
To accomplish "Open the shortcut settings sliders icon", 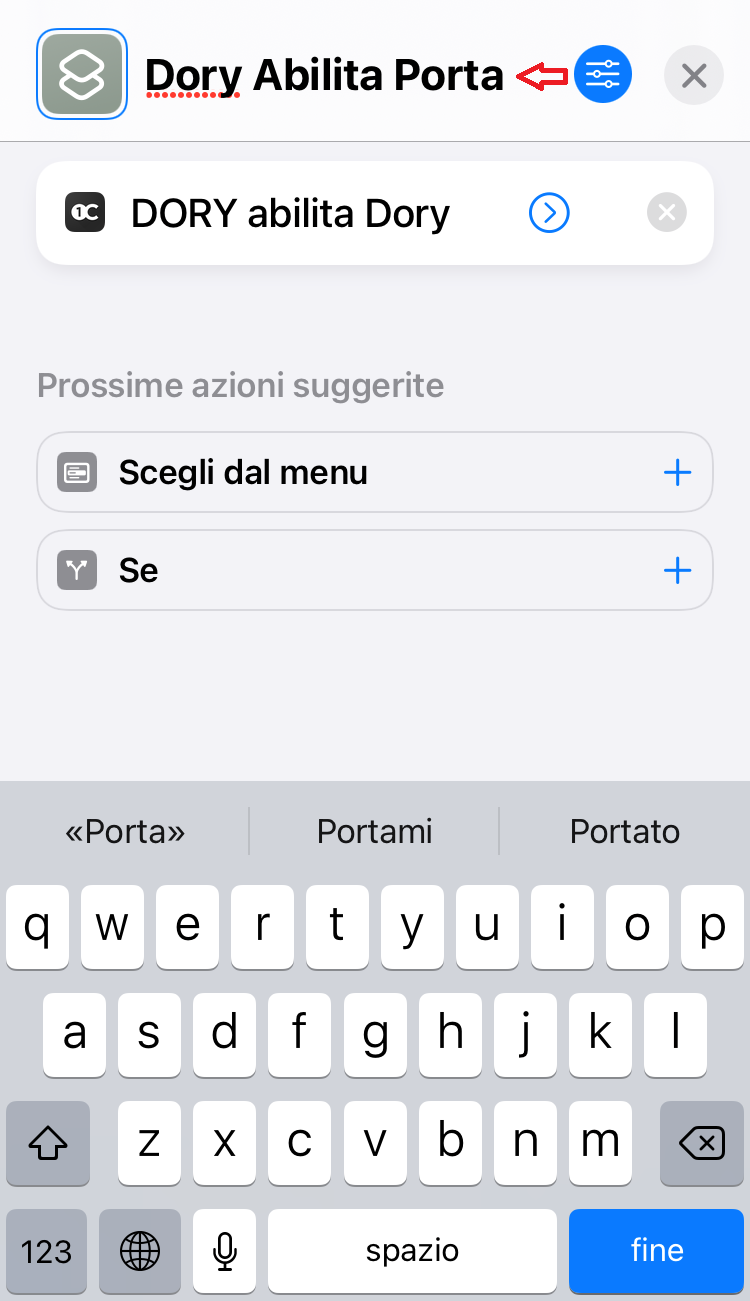I will pos(603,74).
